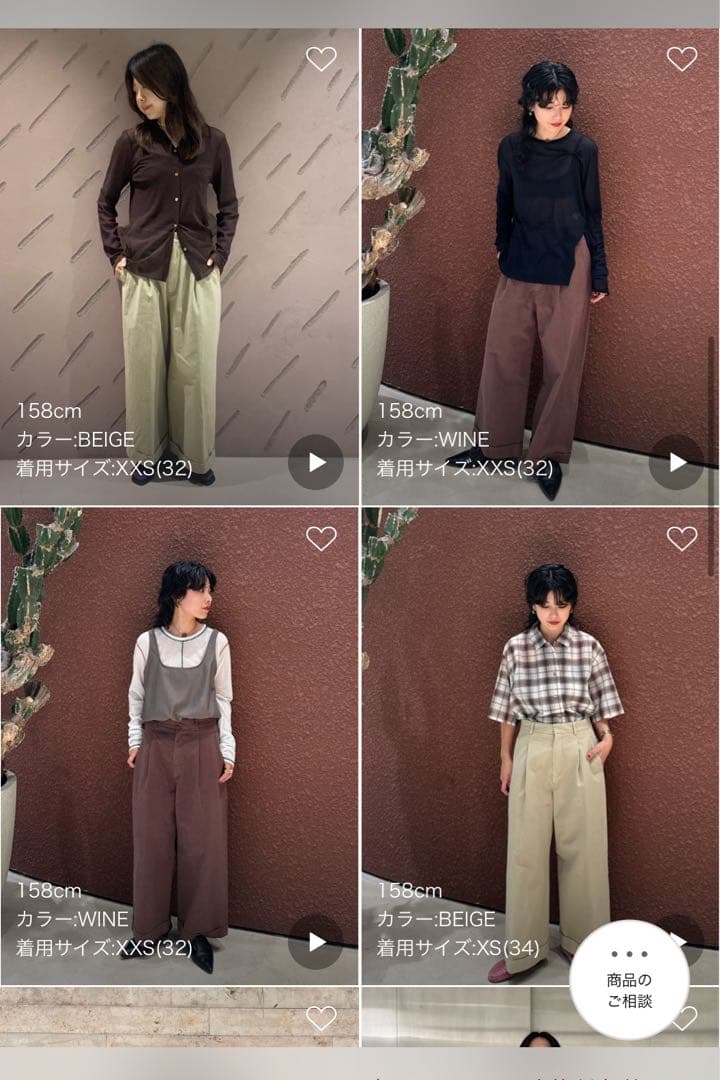
Task: Favorite the gray camisole WINE outfit
Action: (319, 539)
